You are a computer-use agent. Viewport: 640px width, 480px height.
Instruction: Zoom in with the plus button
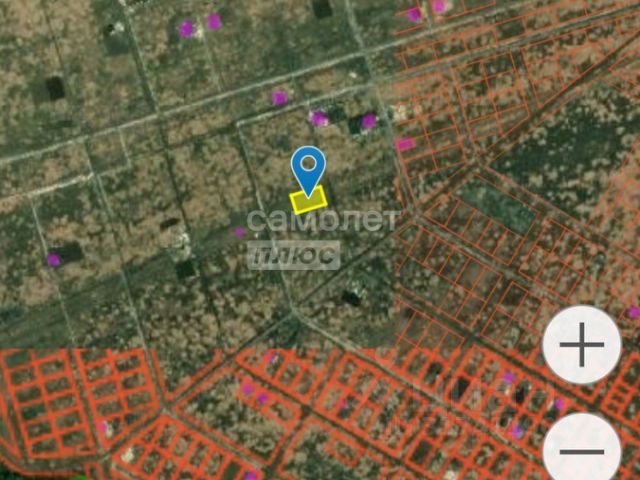point(582,346)
